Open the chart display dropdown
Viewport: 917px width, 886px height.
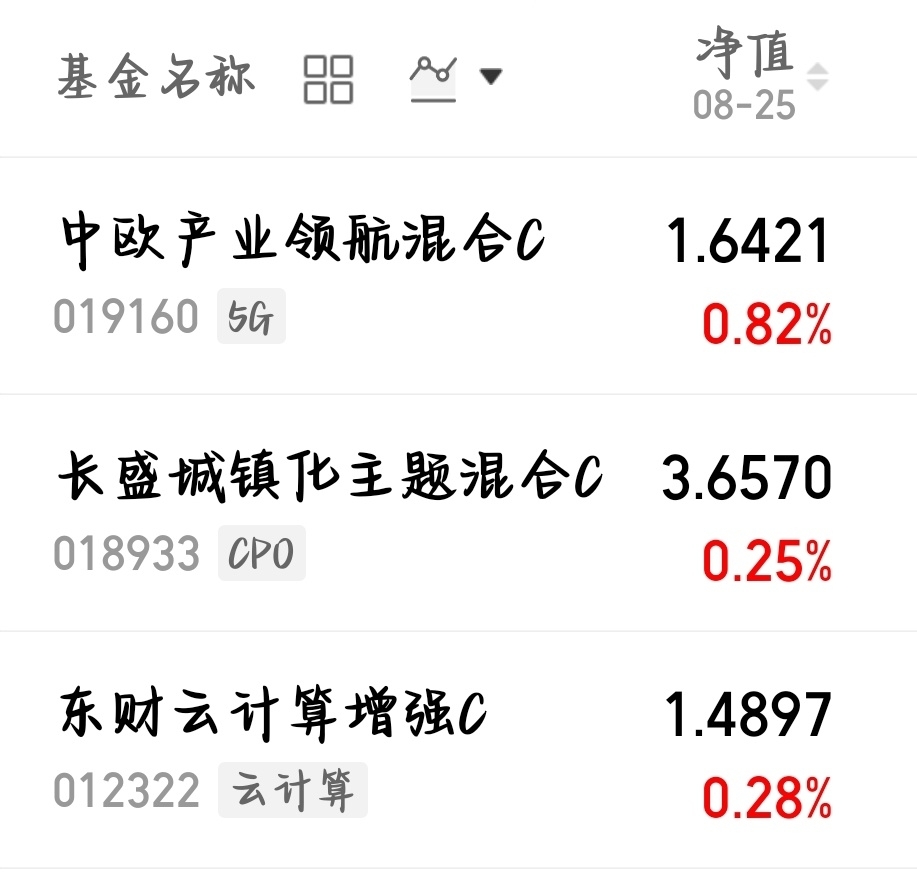tap(456, 79)
